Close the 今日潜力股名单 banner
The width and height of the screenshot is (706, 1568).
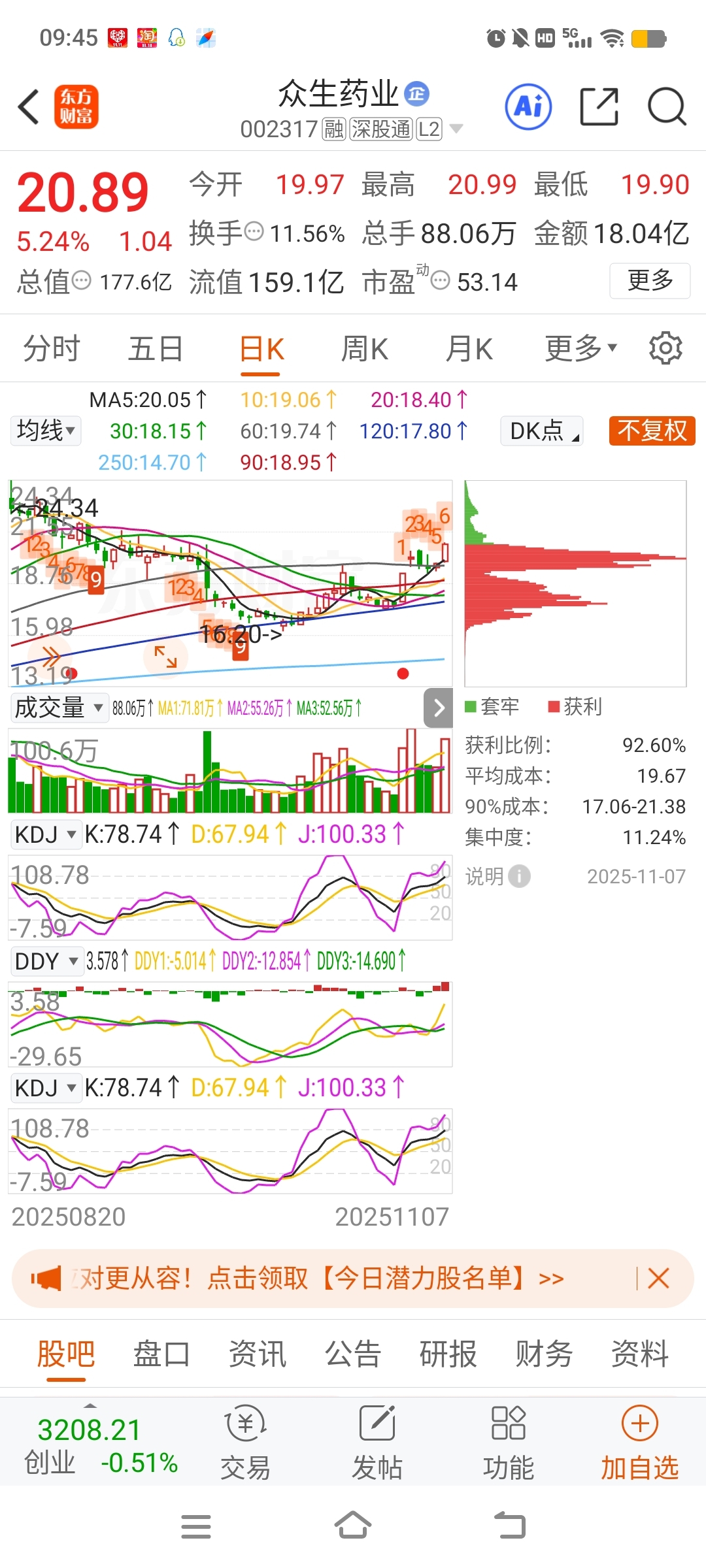[x=658, y=1279]
